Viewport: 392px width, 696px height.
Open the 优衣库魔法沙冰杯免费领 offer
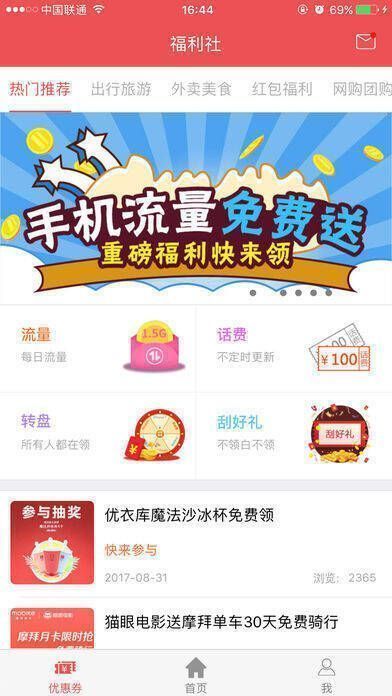tap(196, 543)
